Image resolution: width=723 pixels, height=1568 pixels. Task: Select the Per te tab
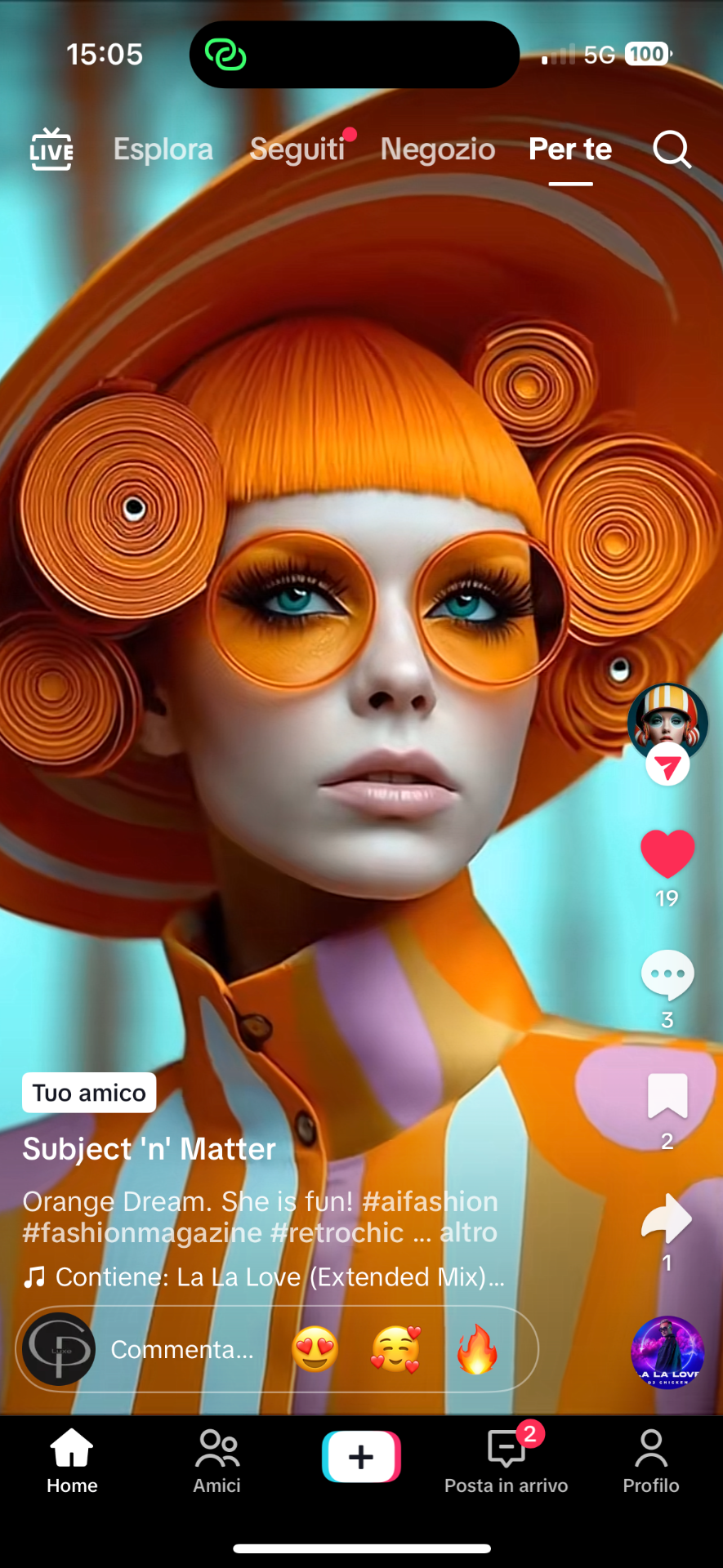(x=570, y=149)
